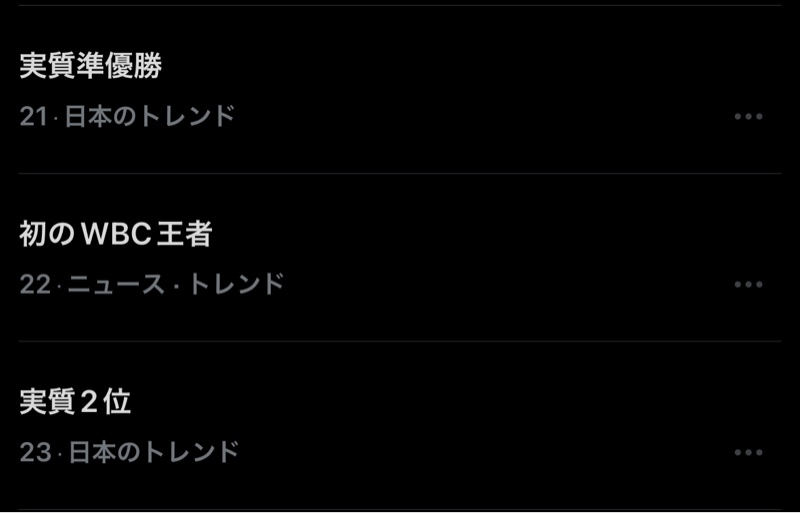The width and height of the screenshot is (800, 513).
Task: Open more options for 実質準優勝 trend
Action: 748,116
